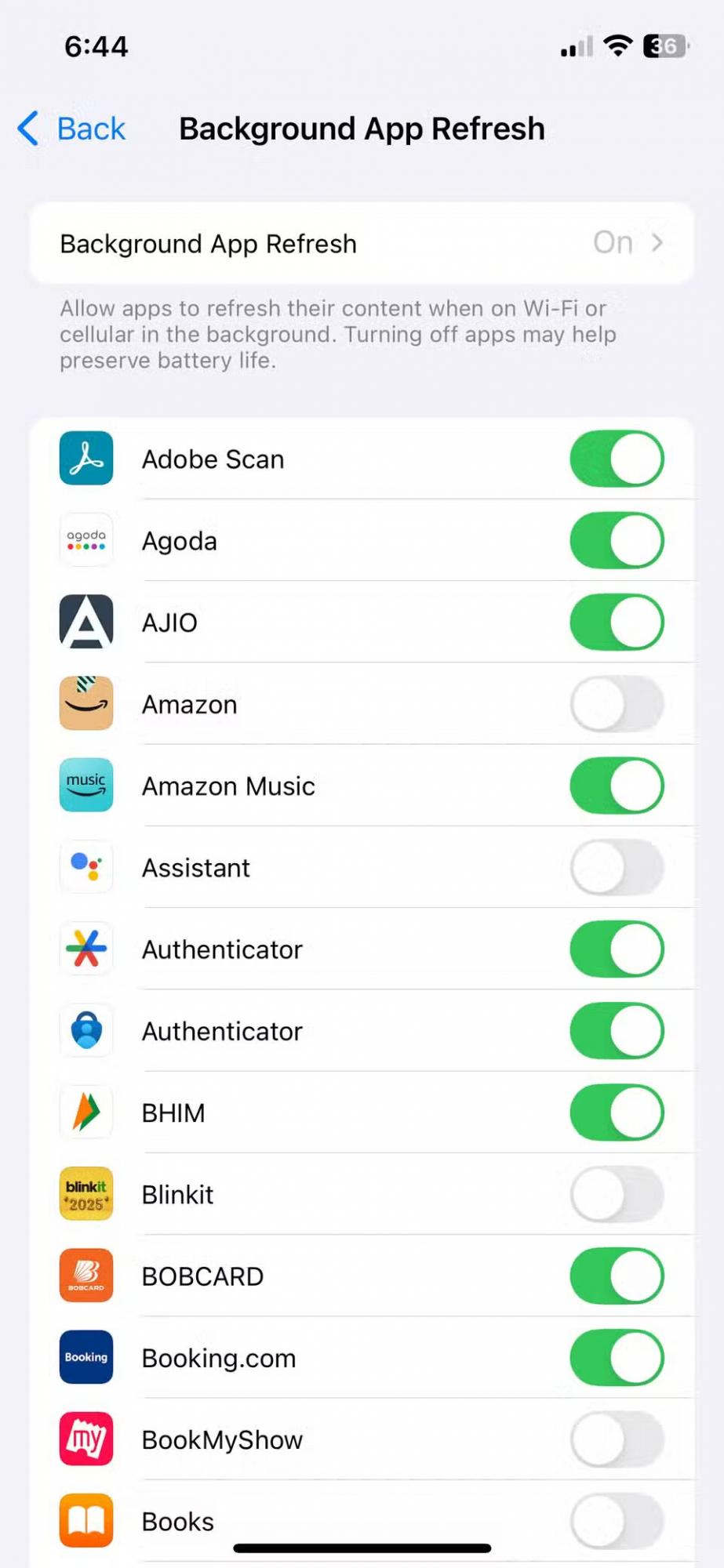Select the Wi-Fi icon in status bar
This screenshot has width=724, height=1568.
pyautogui.click(x=617, y=46)
